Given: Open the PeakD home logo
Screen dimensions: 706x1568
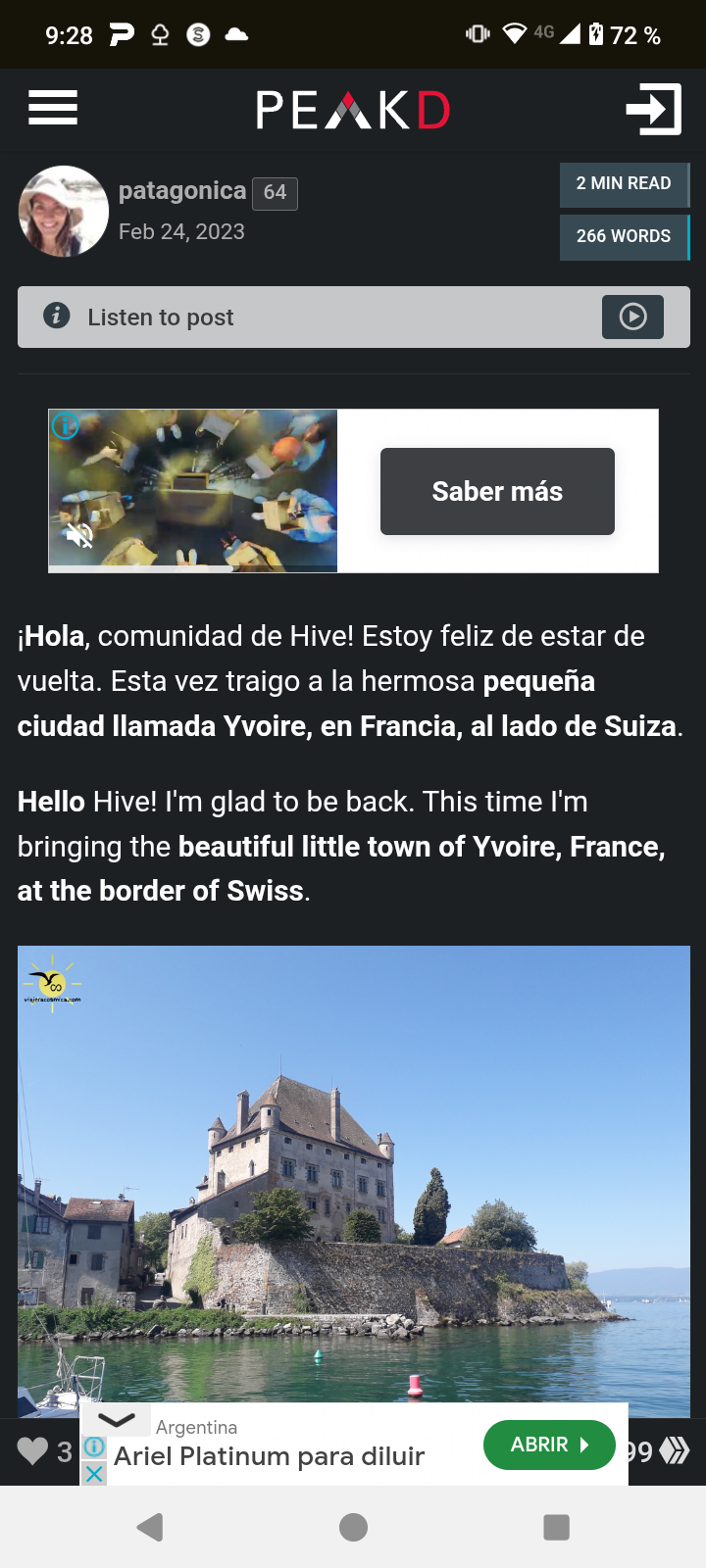Looking at the screenshot, I should pyautogui.click(x=353, y=110).
